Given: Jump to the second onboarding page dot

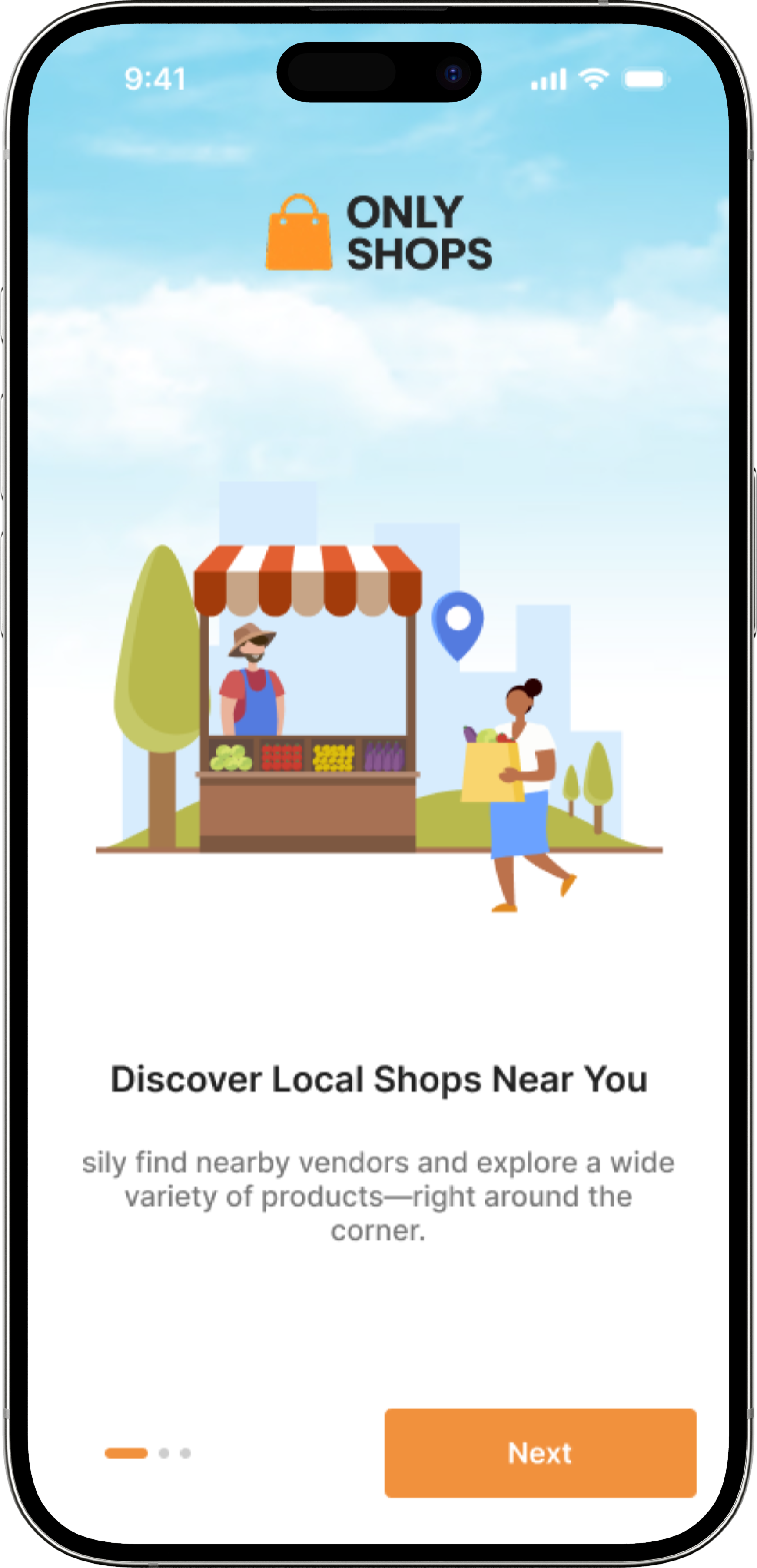Looking at the screenshot, I should point(164,1453).
